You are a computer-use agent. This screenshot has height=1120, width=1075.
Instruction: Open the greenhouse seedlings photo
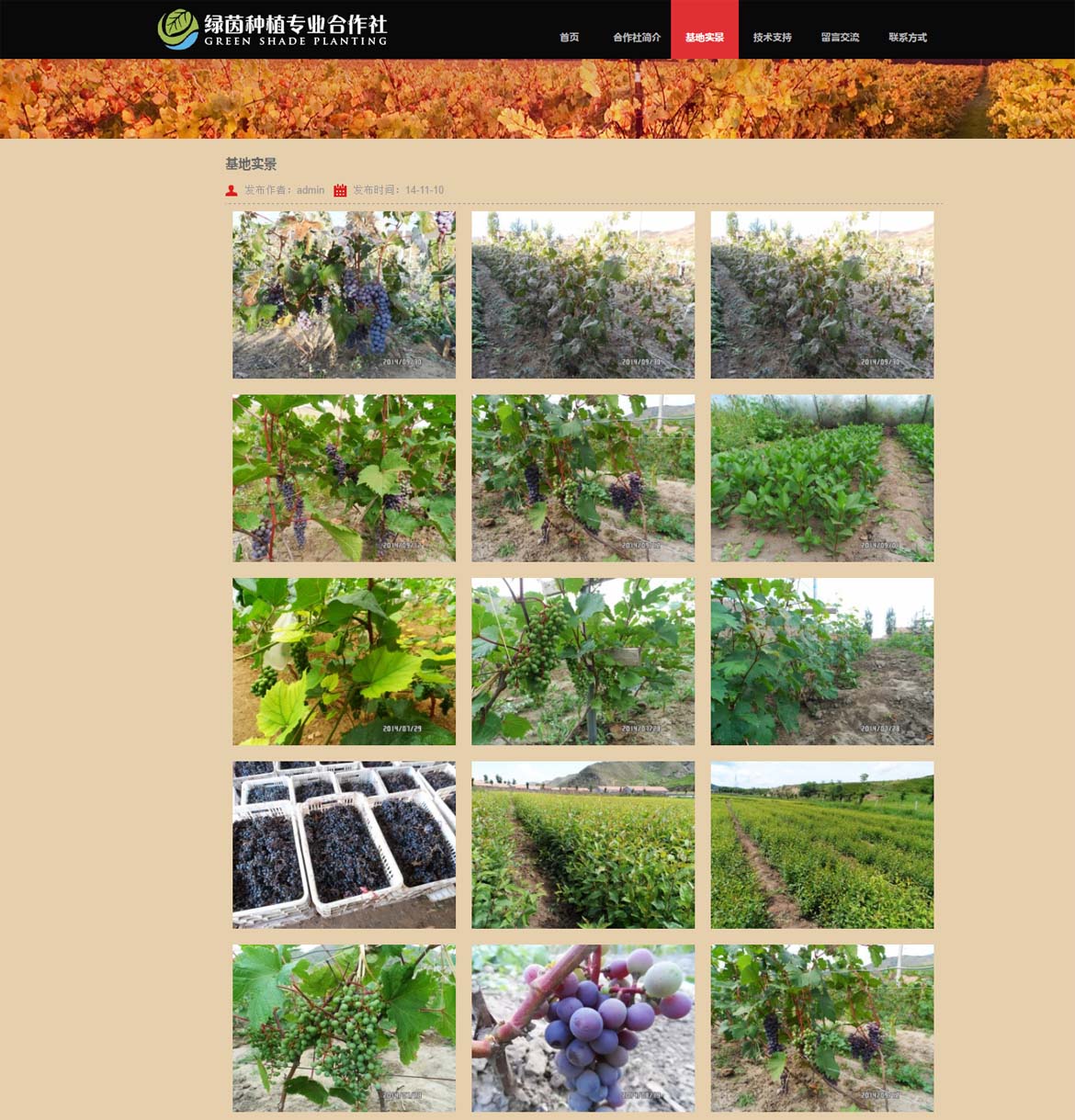(x=821, y=478)
